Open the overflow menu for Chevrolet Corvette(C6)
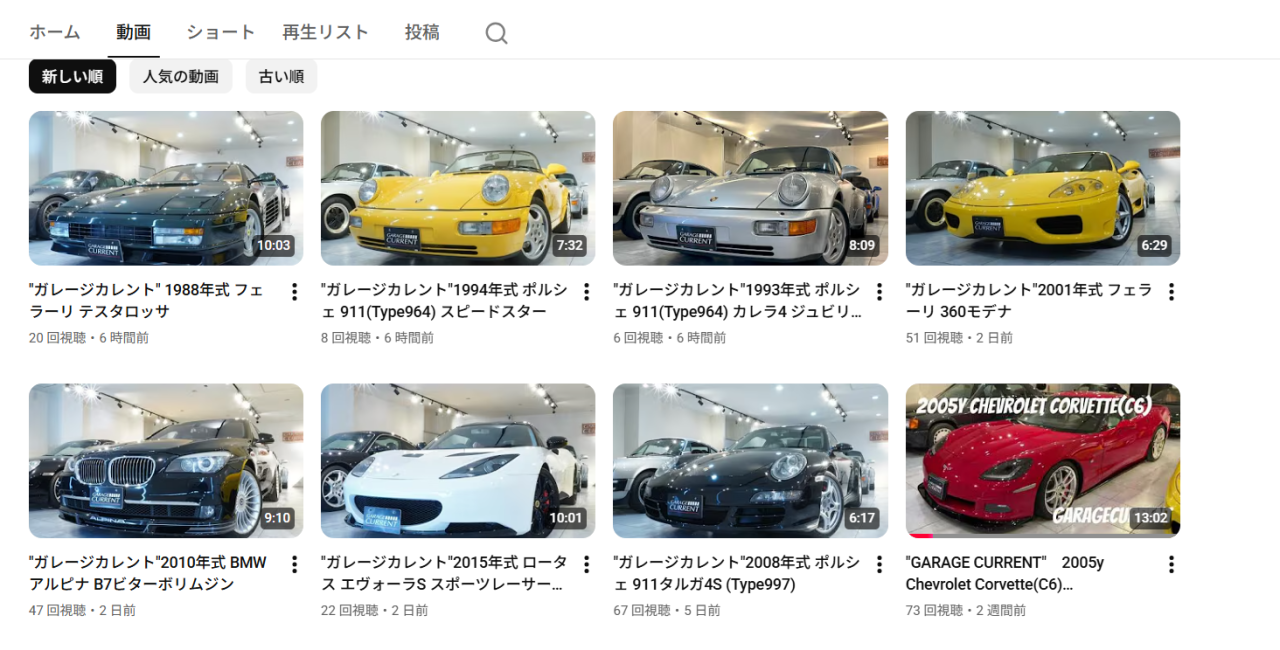 1171,565
